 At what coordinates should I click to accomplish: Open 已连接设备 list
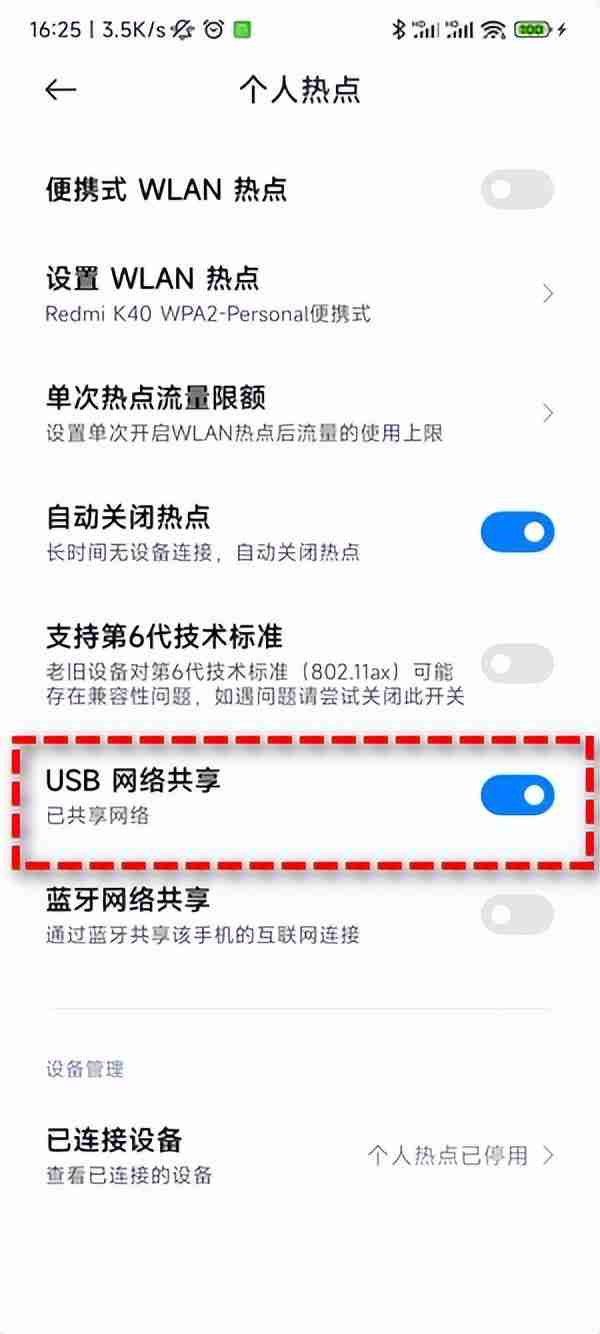(298, 1155)
